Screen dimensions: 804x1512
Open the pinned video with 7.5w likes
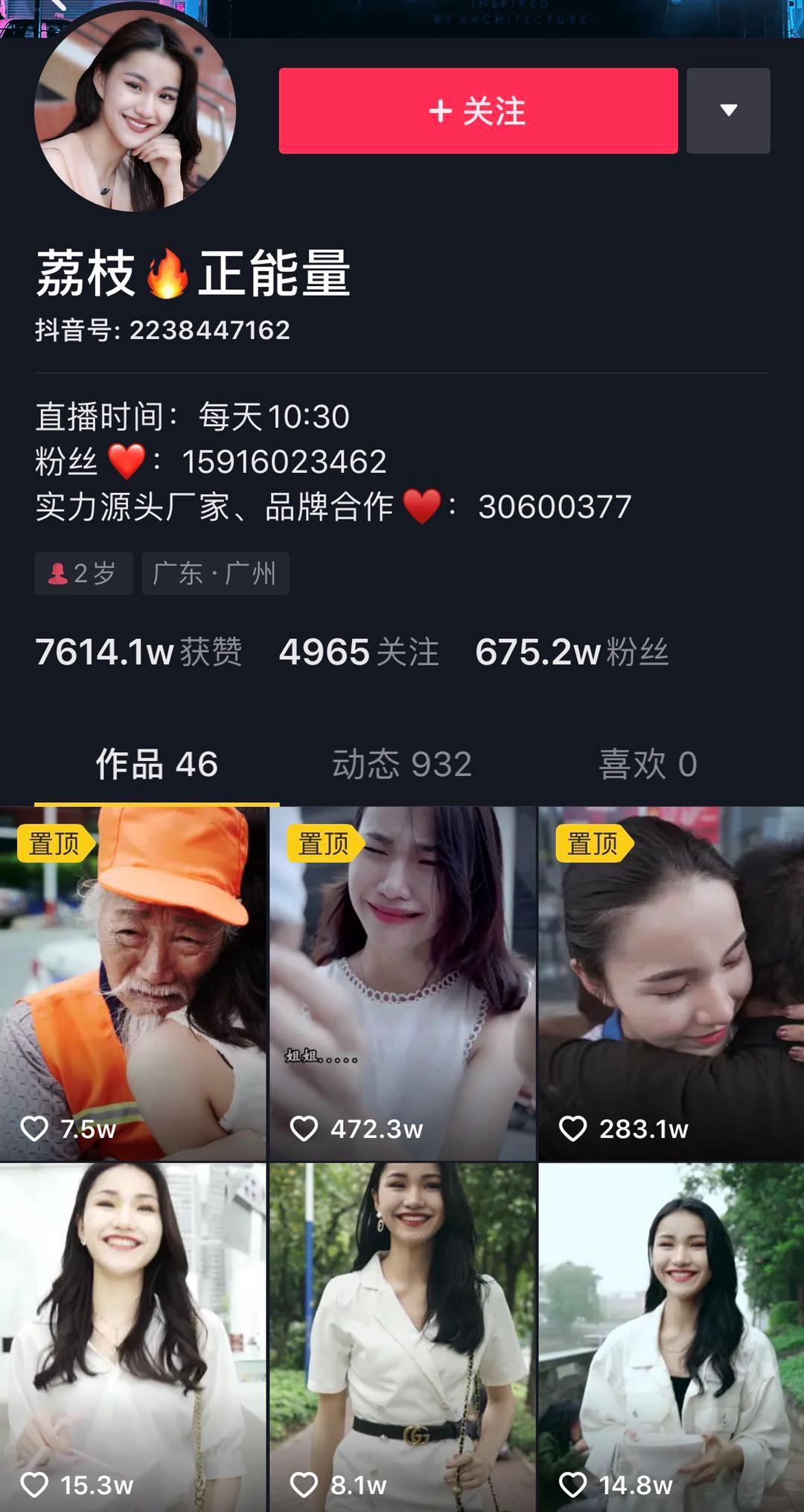point(133,983)
